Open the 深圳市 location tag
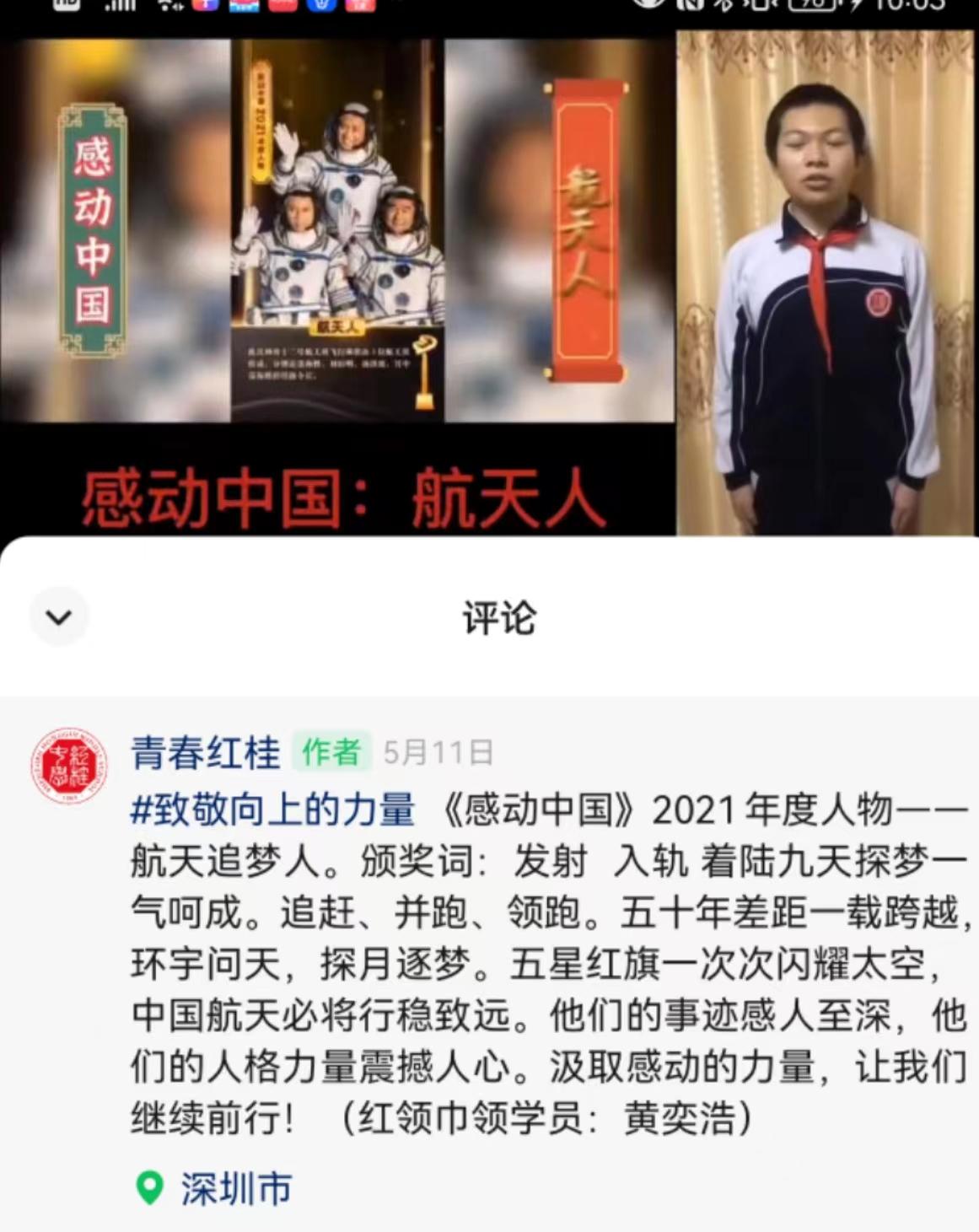The image size is (979, 1232). (x=234, y=1189)
